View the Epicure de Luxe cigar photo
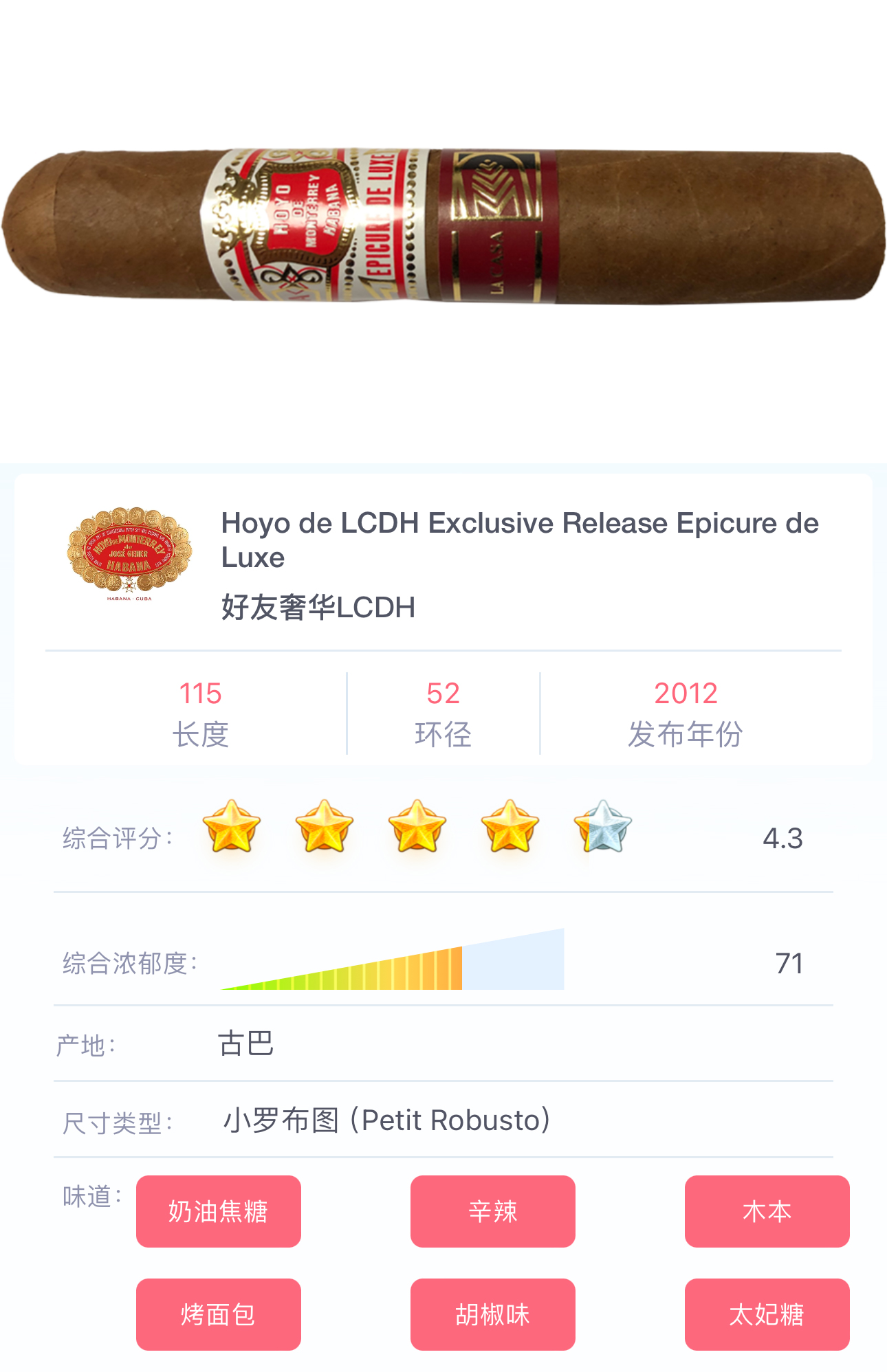Viewport: 887px width, 1372px height. [443, 225]
